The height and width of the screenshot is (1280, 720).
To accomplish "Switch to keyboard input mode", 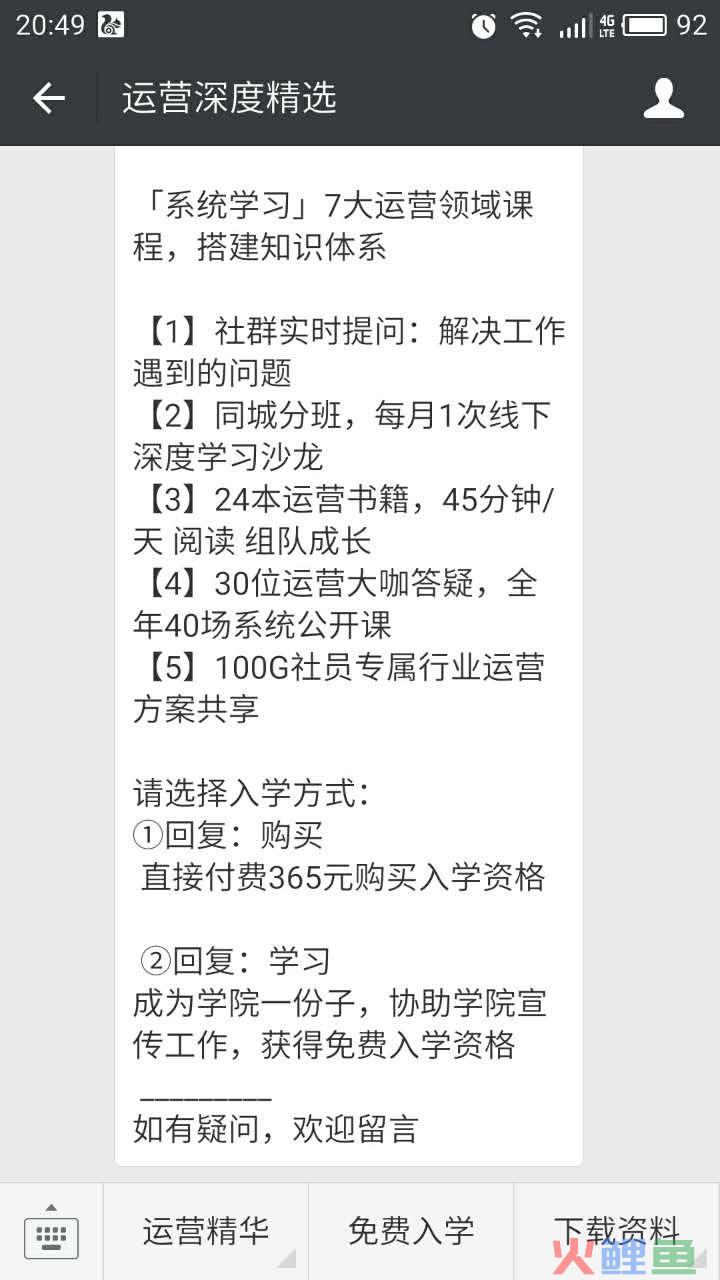I will point(51,1232).
